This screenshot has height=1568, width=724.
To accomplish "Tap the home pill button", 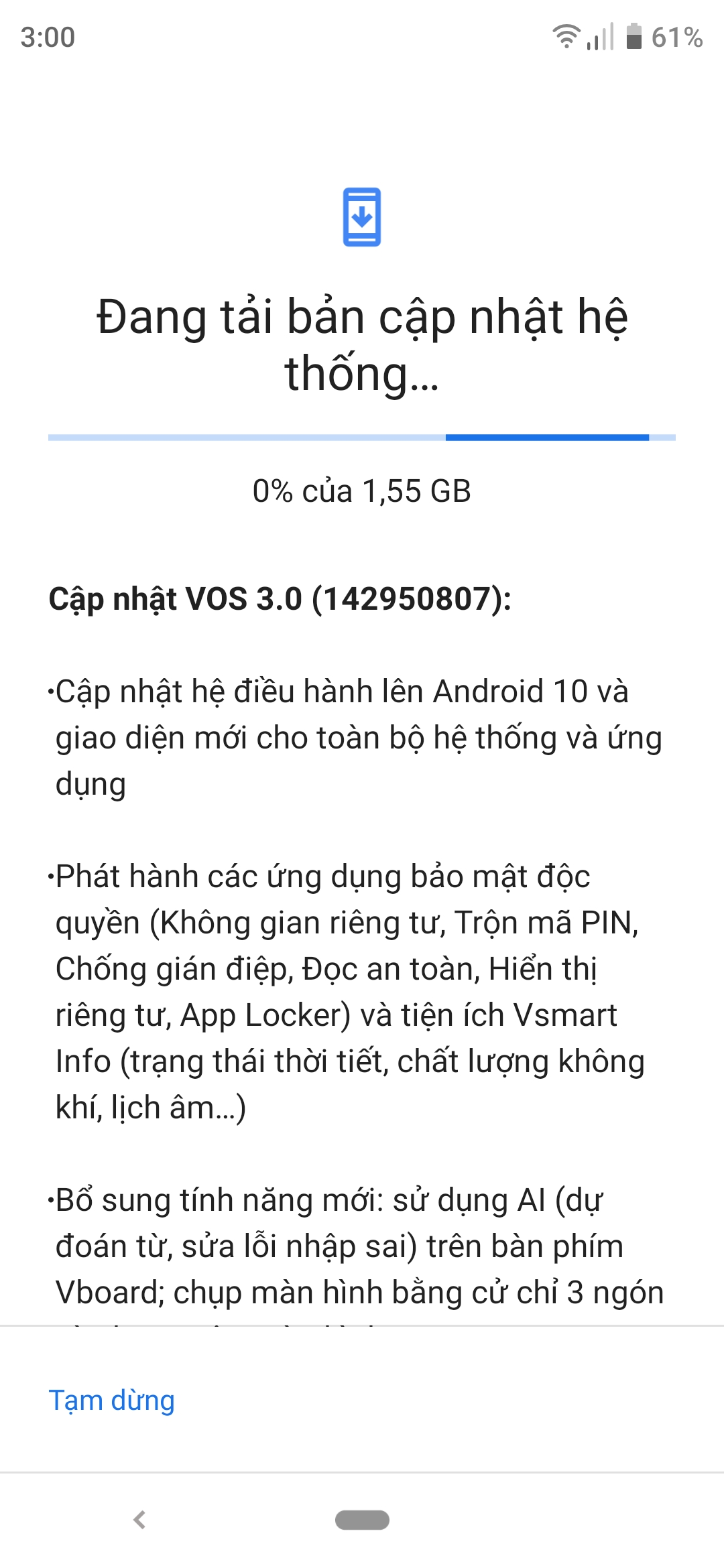I will tap(362, 1520).
